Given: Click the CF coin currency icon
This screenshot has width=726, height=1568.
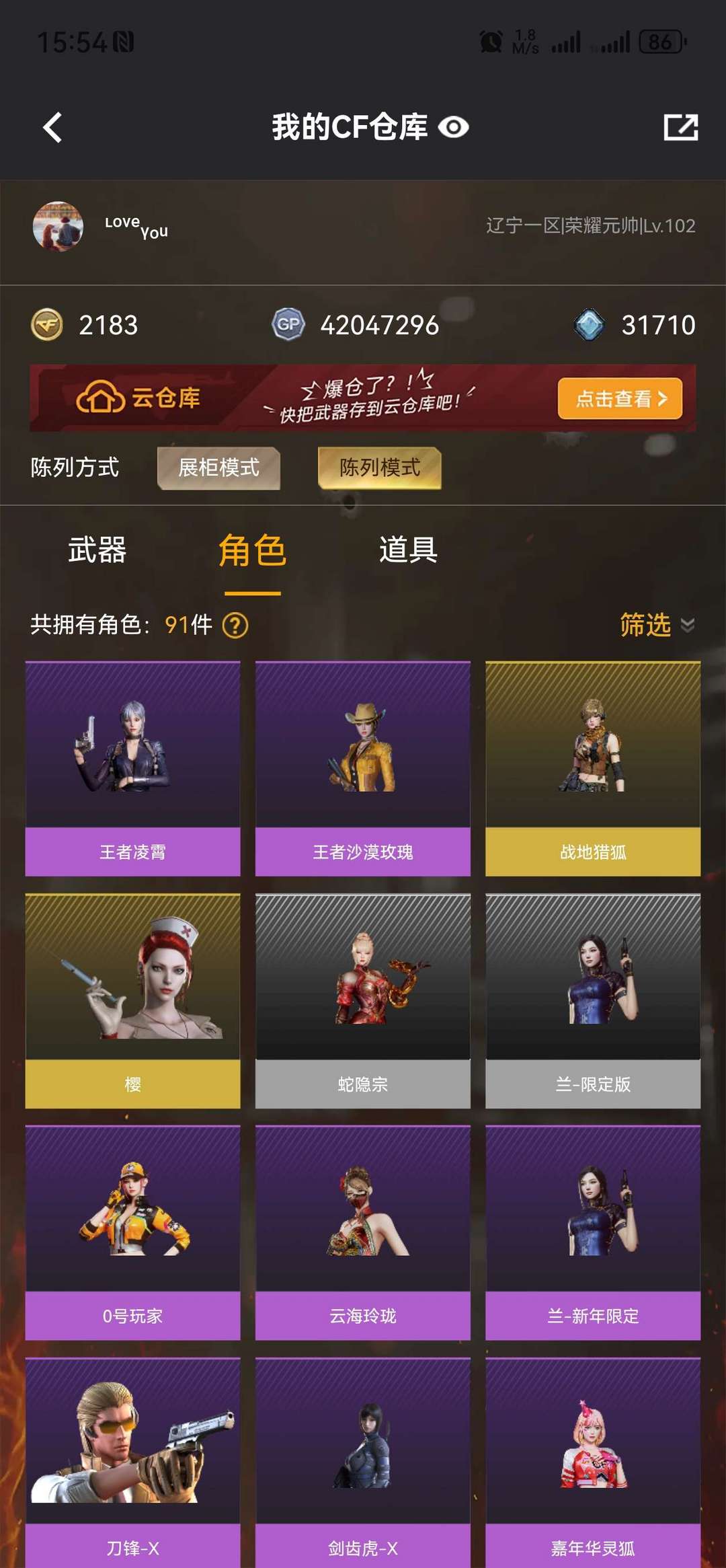Looking at the screenshot, I should (x=46, y=325).
